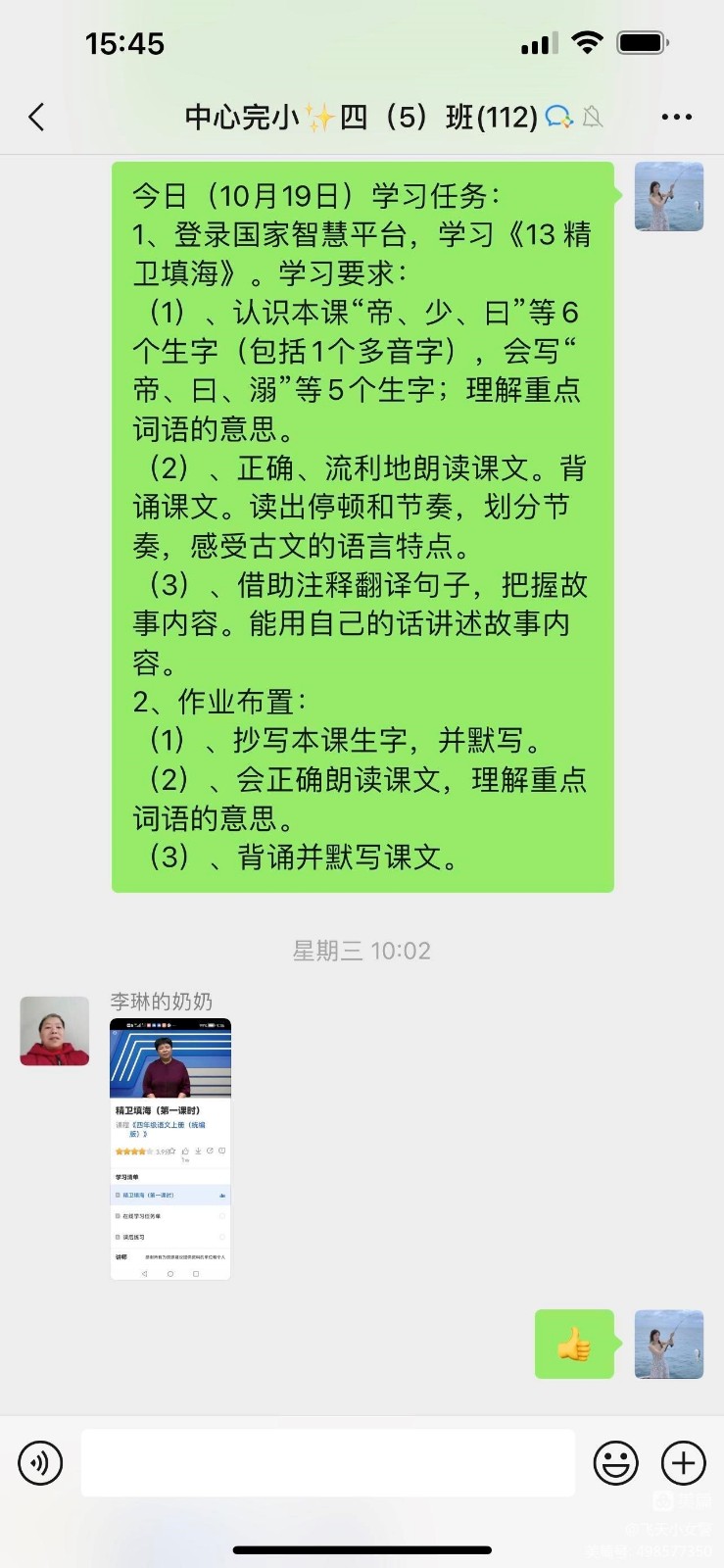Open the emoji sticker panel
The image size is (724, 1568).
(x=615, y=1463)
